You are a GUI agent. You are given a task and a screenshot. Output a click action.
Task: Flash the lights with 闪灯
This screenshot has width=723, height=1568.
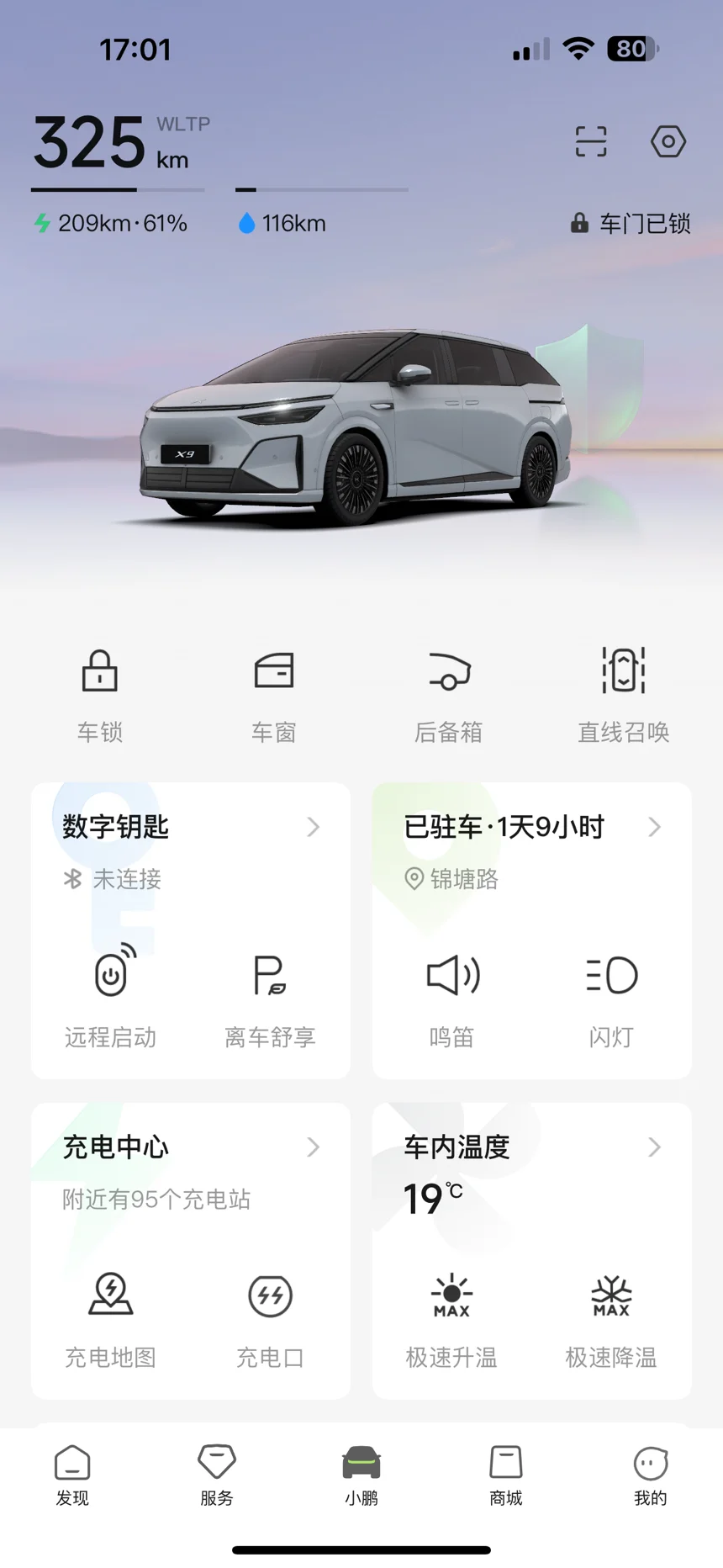pos(611,995)
